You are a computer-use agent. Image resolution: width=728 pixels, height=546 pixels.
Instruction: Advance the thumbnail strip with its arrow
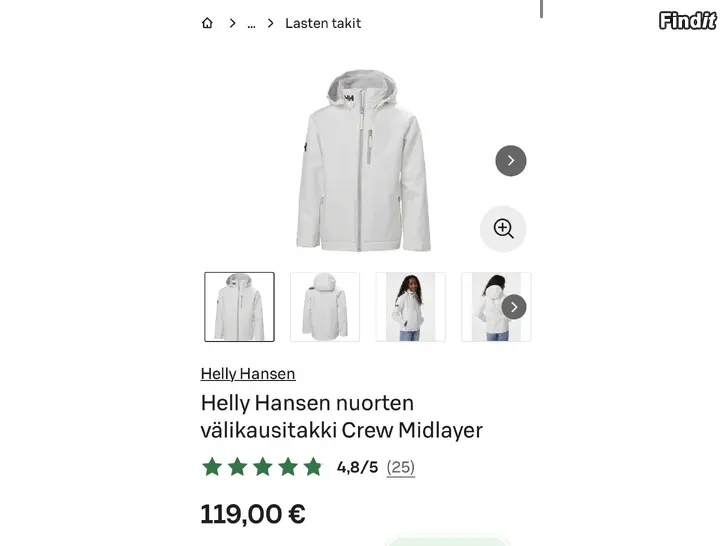pos(514,307)
